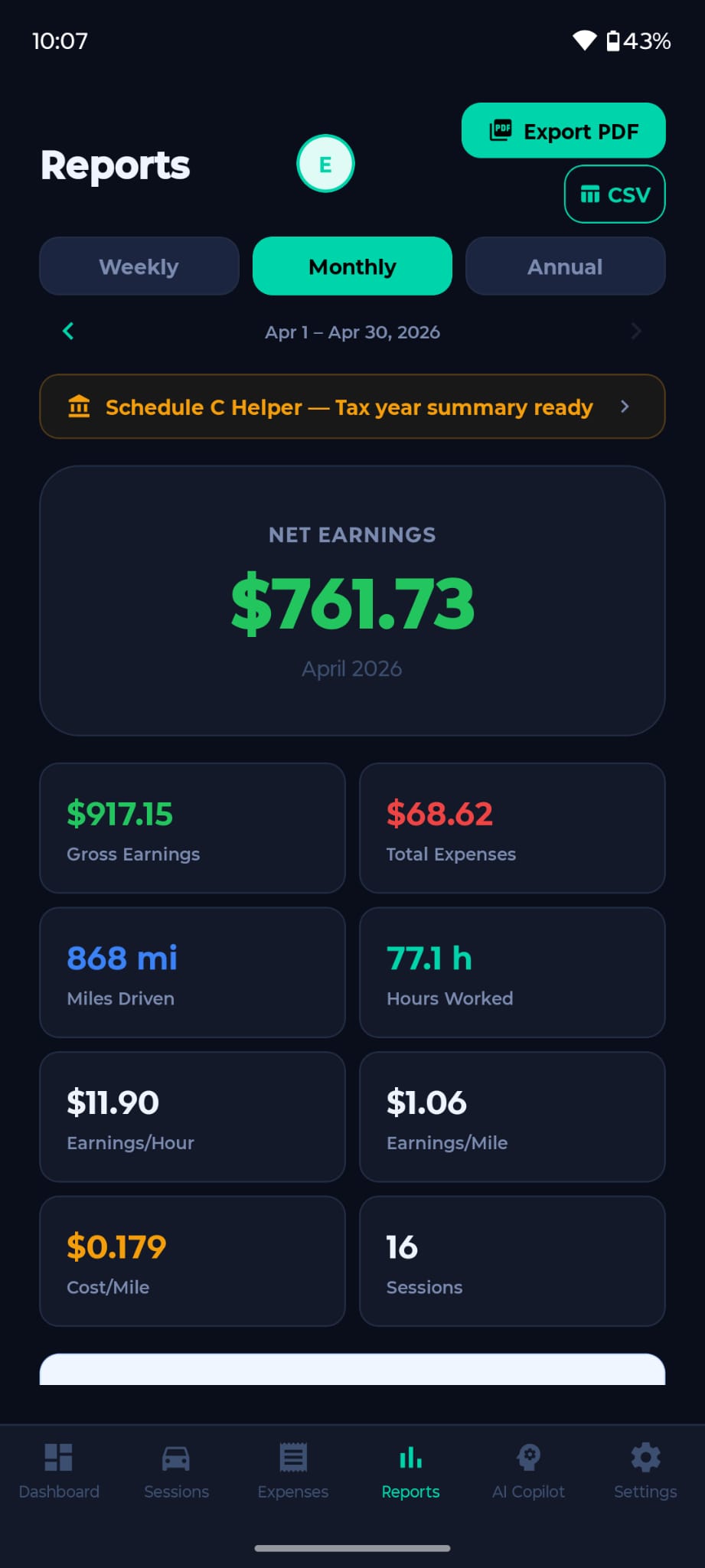
Task: Open the Settings tab
Action: pyautogui.click(x=645, y=1470)
